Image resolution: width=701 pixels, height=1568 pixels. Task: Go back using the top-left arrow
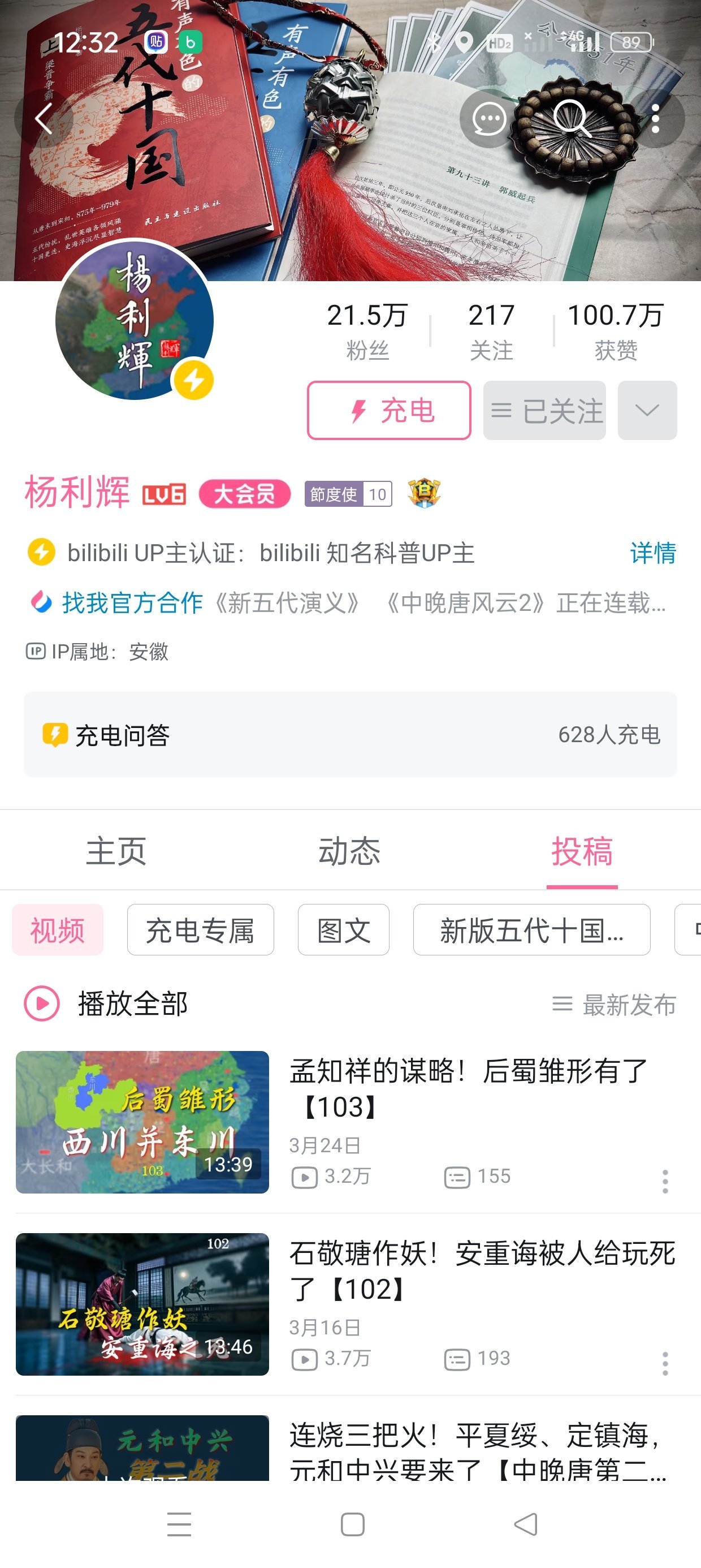click(44, 118)
